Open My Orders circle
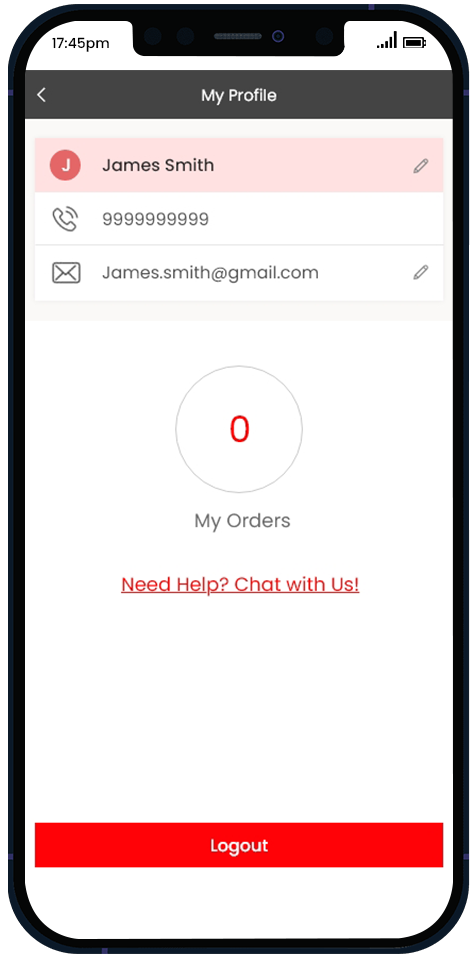 [x=239, y=429]
